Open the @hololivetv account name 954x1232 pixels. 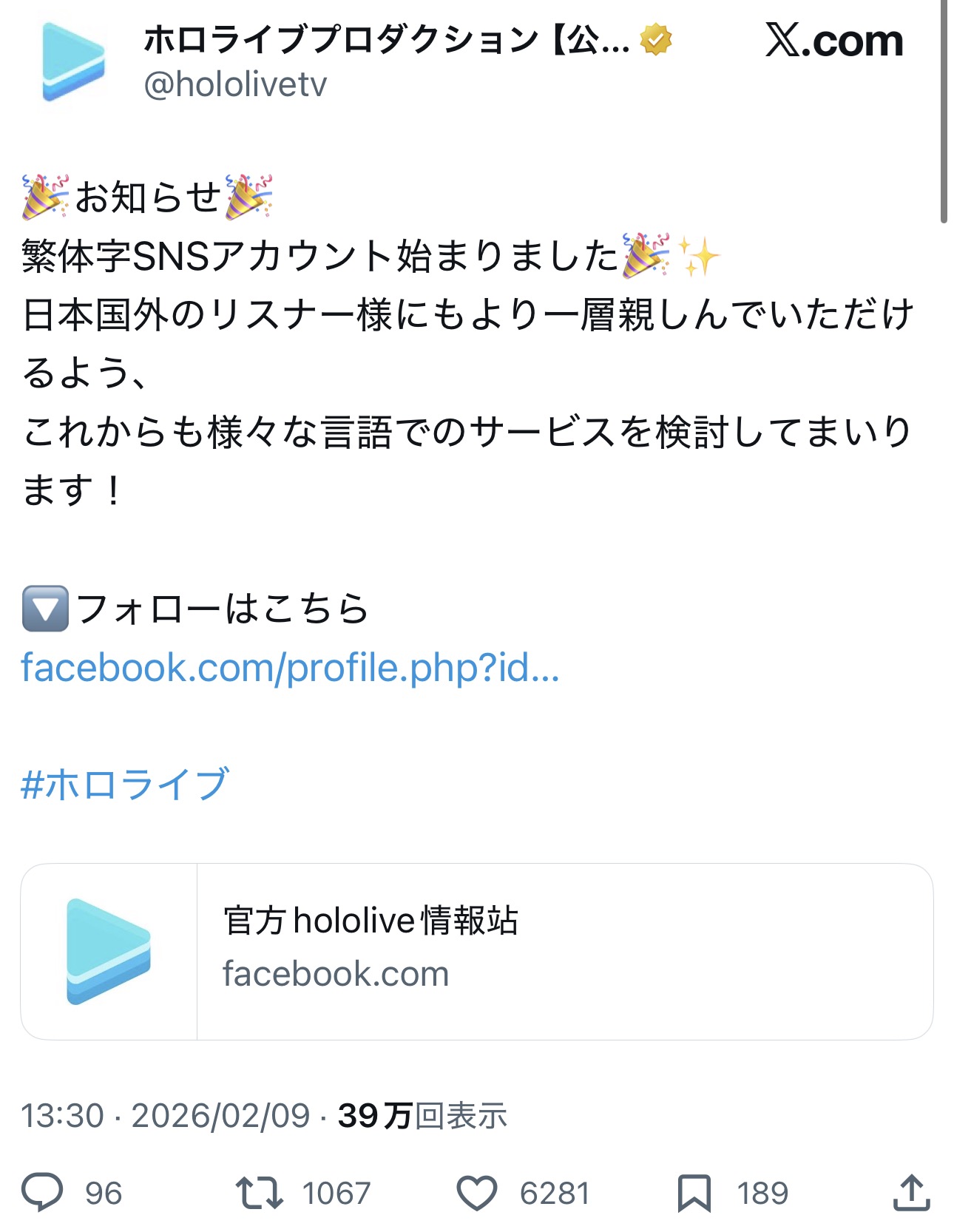click(x=235, y=85)
